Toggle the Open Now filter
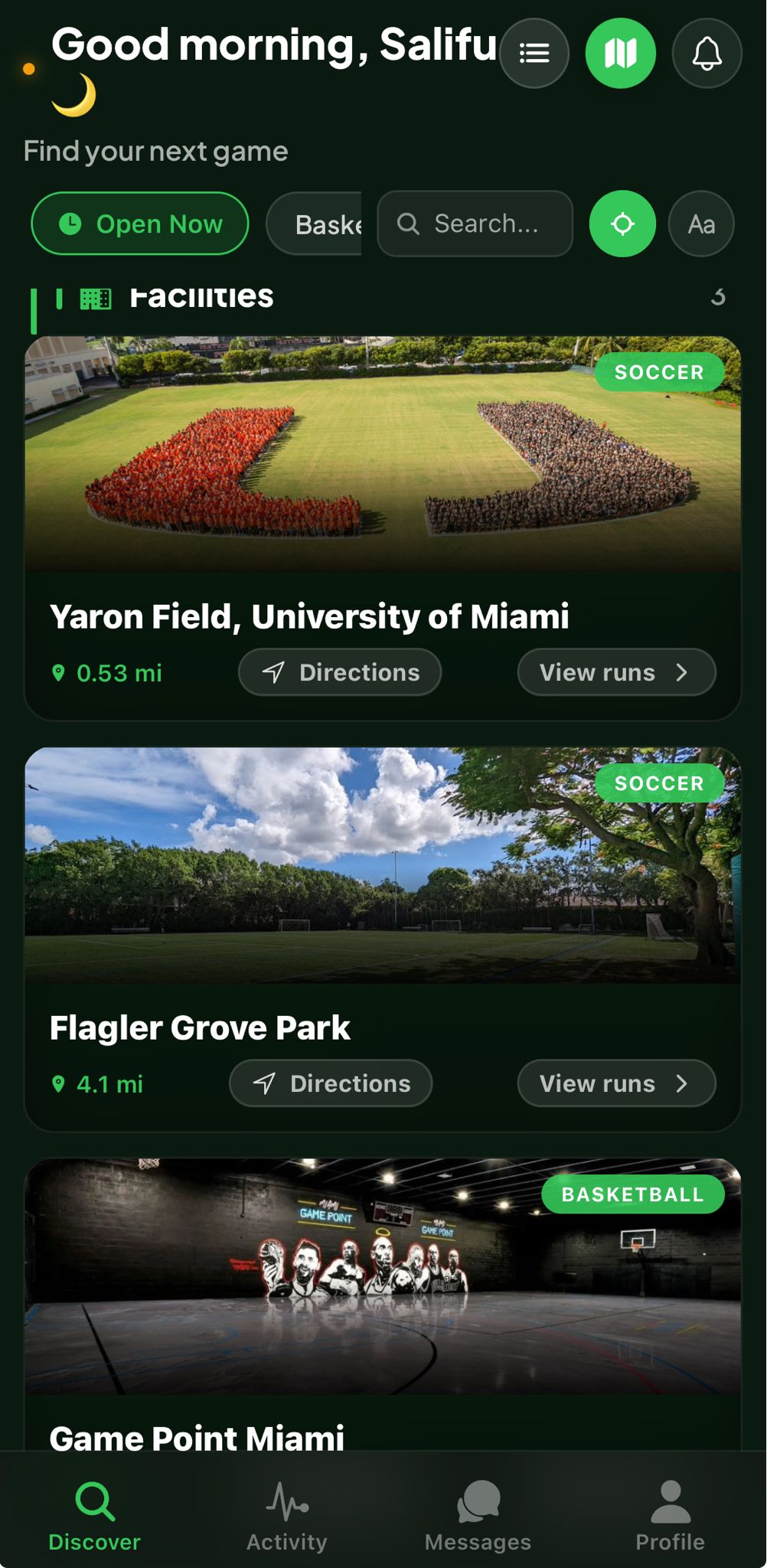The image size is (767, 1568). tap(139, 224)
